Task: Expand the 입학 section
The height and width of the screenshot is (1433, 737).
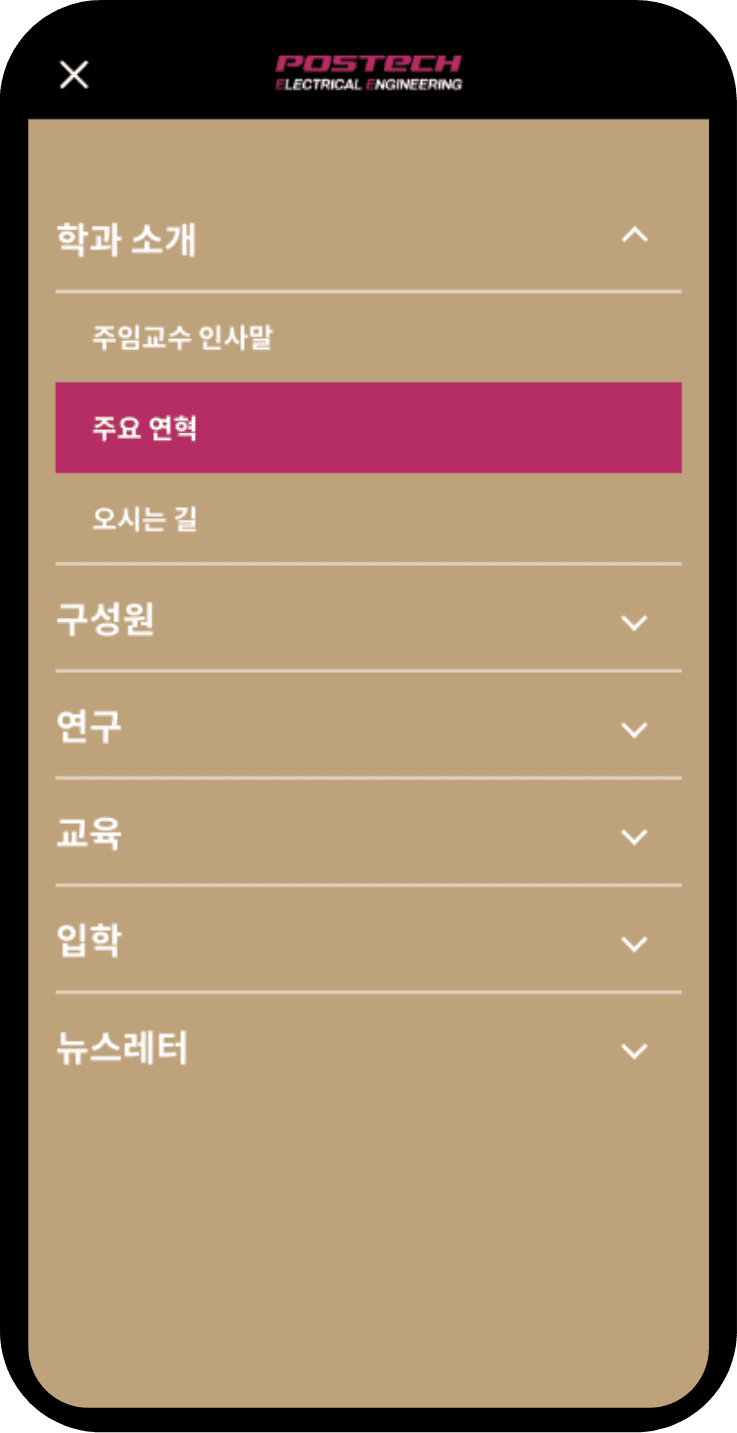Action: click(368, 942)
